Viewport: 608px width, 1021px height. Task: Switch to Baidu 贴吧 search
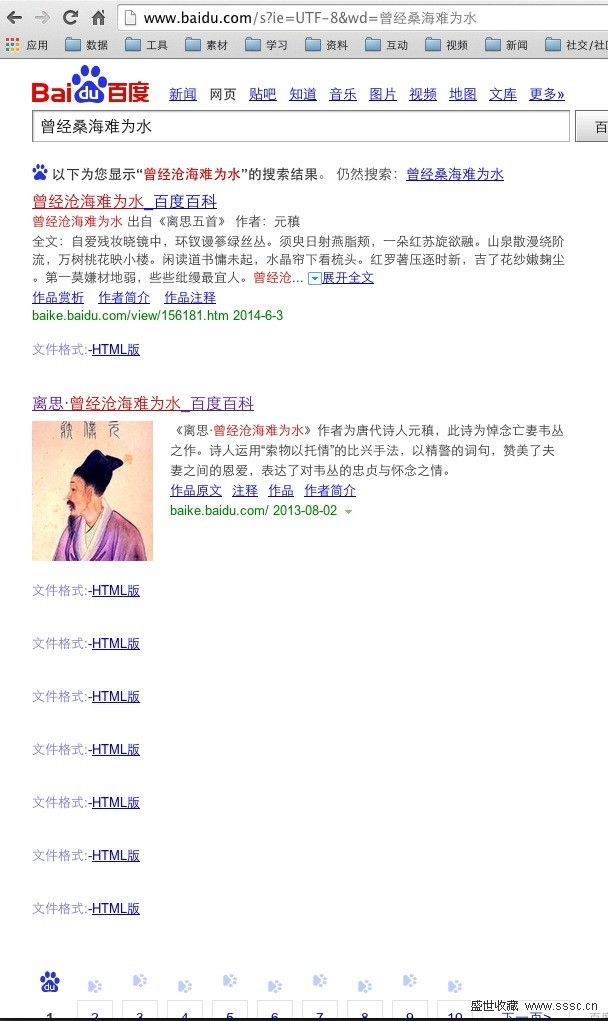pyautogui.click(x=263, y=94)
